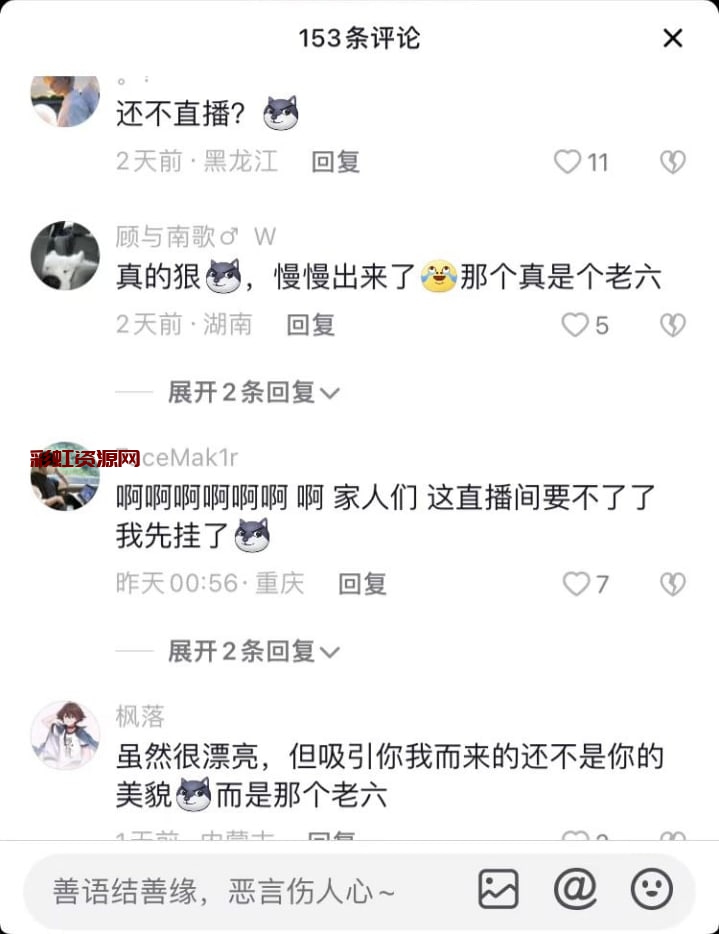Viewport: 719px width, 934px height.
Task: Mention someone with the @ icon
Action: [575, 888]
